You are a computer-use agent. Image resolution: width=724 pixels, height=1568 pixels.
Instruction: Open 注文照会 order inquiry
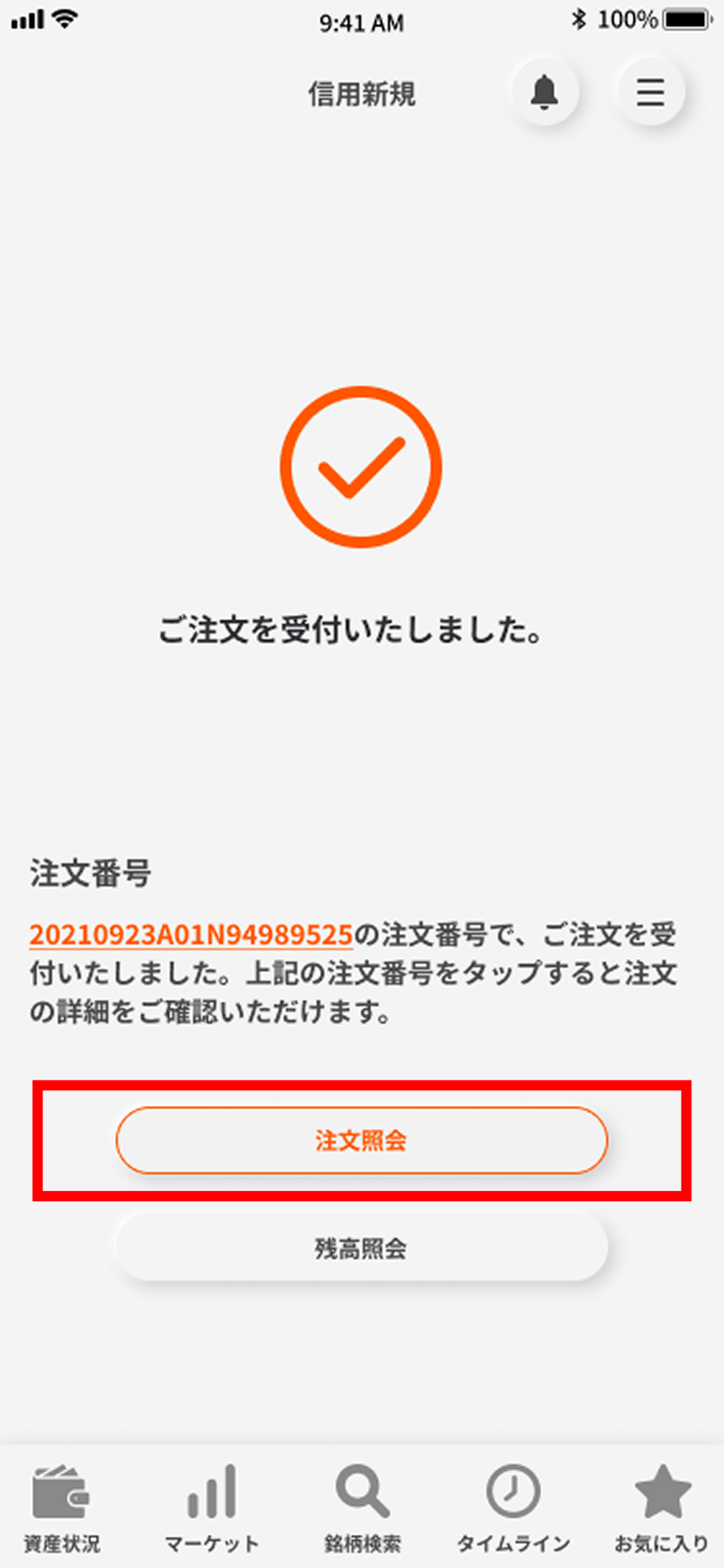[x=362, y=1140]
